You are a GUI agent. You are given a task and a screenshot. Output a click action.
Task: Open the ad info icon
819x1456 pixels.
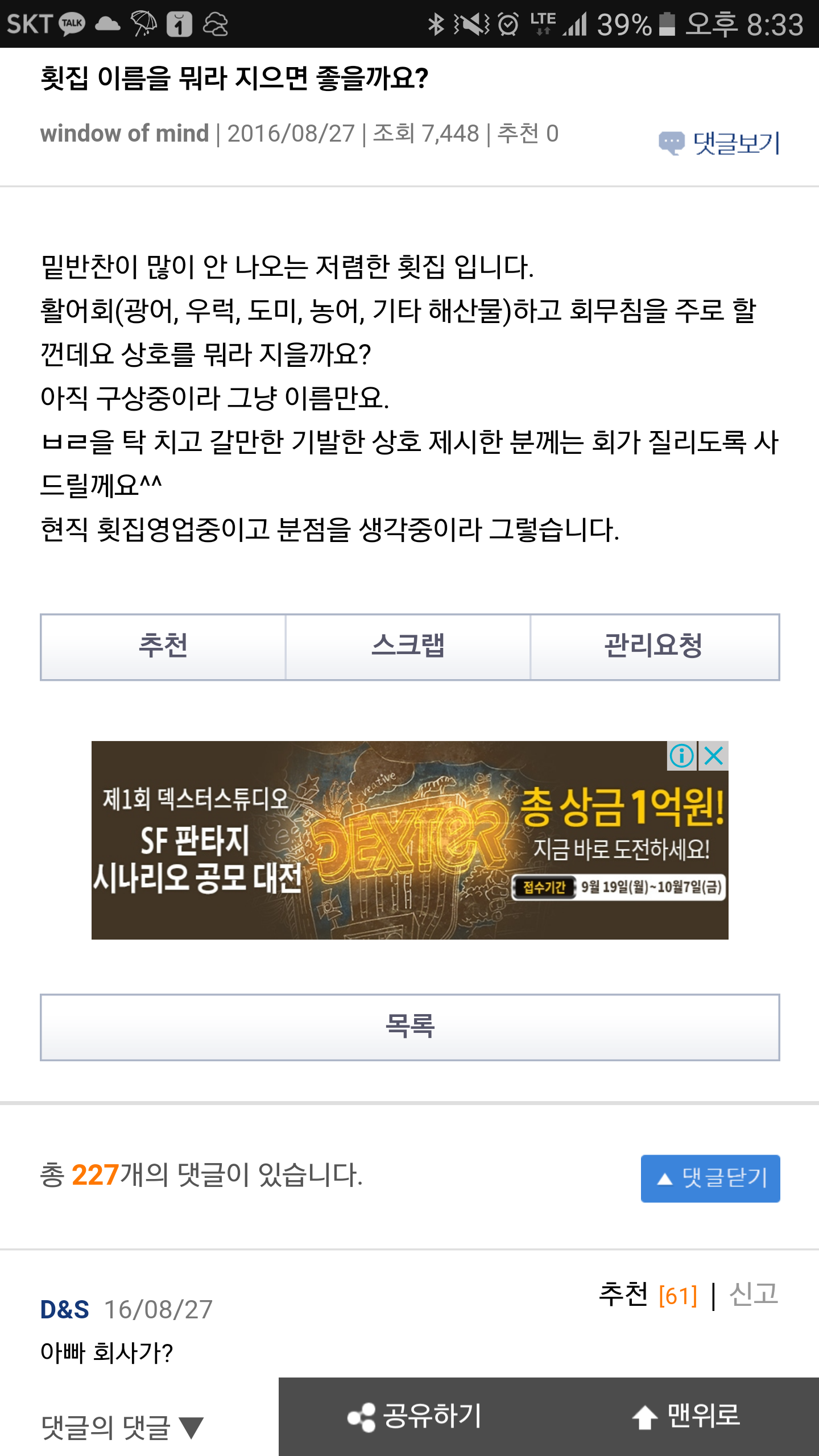click(x=681, y=756)
